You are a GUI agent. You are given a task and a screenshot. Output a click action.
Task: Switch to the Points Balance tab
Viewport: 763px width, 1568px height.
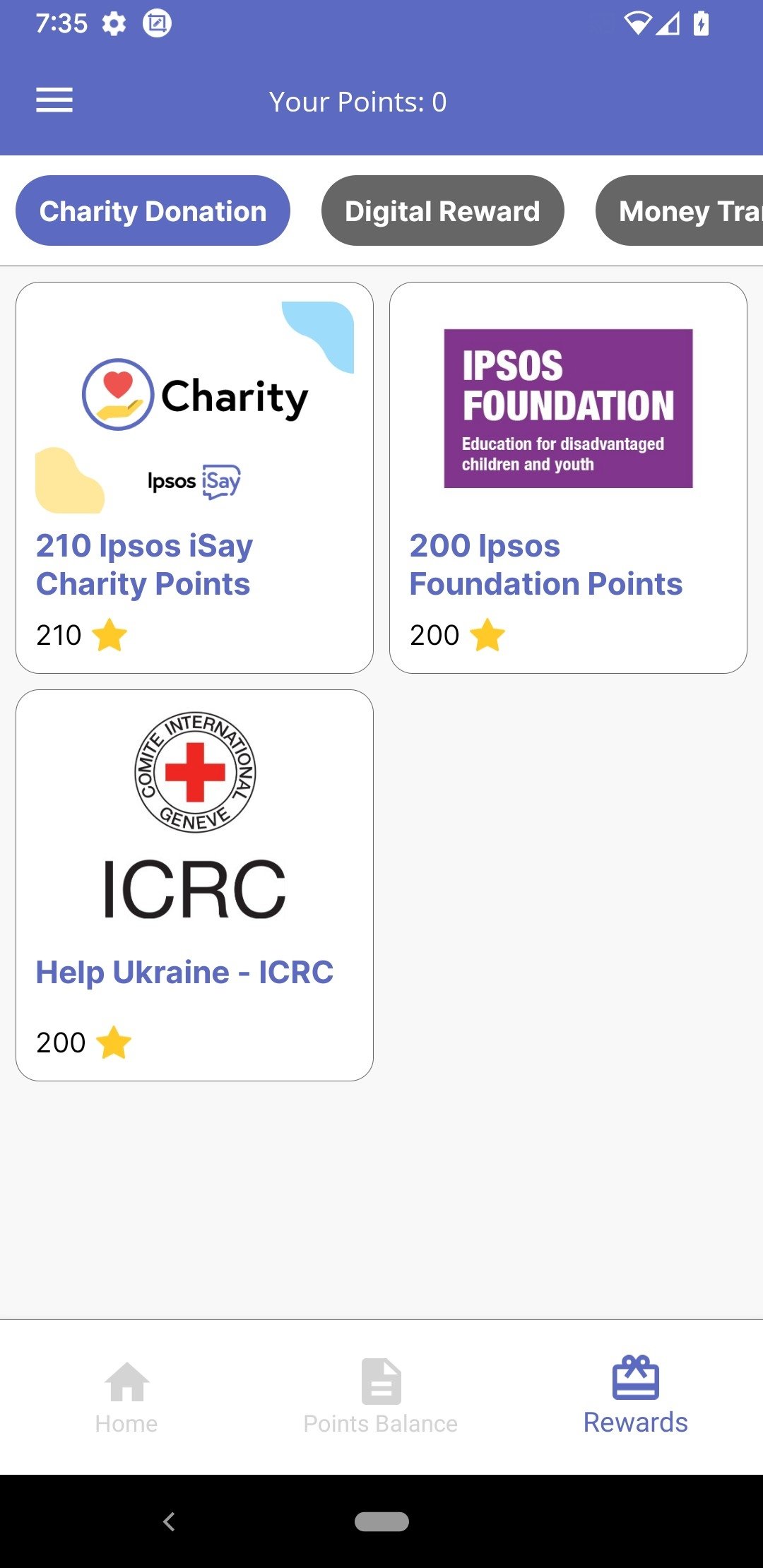(381, 1397)
